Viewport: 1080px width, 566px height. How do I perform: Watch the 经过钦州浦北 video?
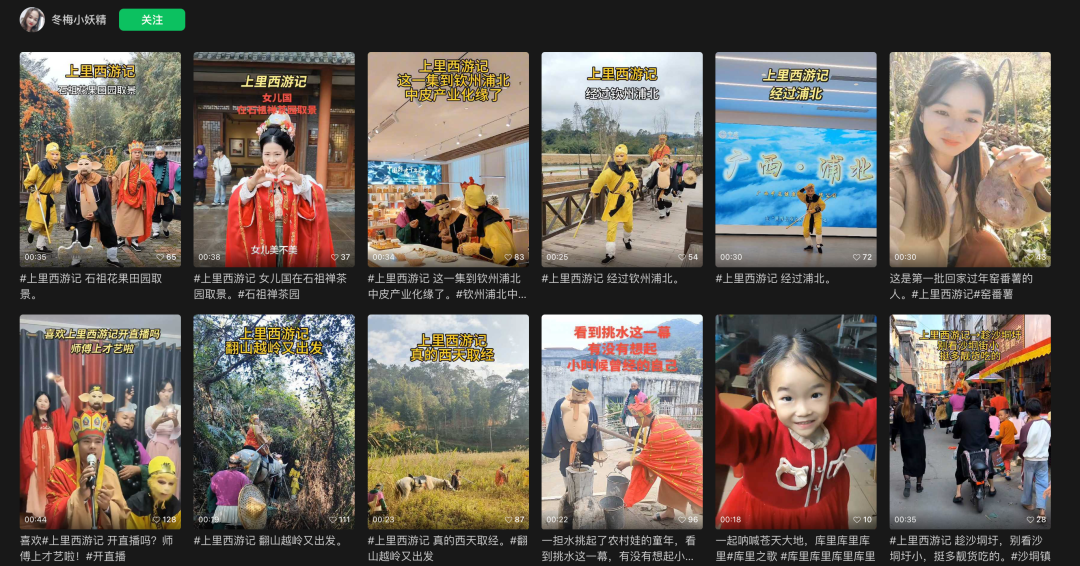[622, 159]
